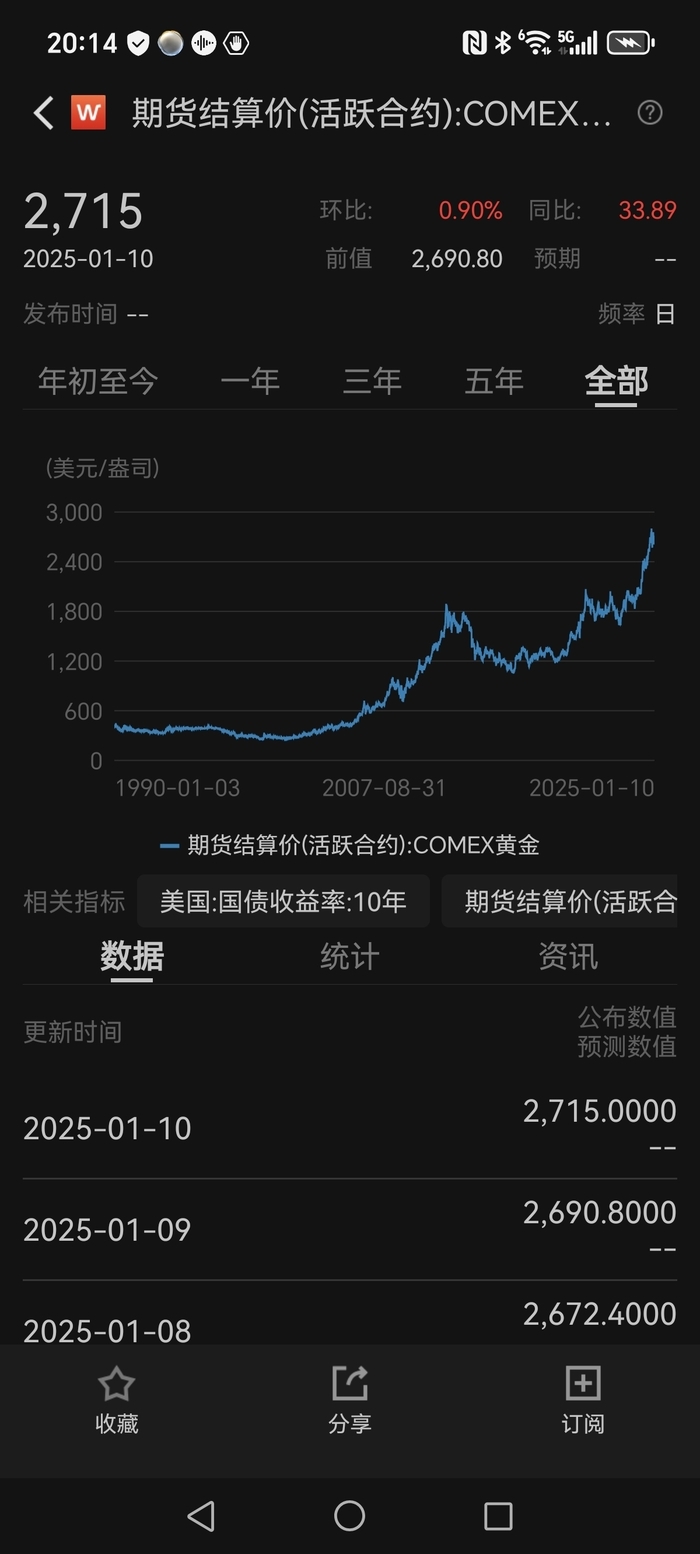Open the help question mark icon
Screen dimensions: 700x1554
point(650,113)
